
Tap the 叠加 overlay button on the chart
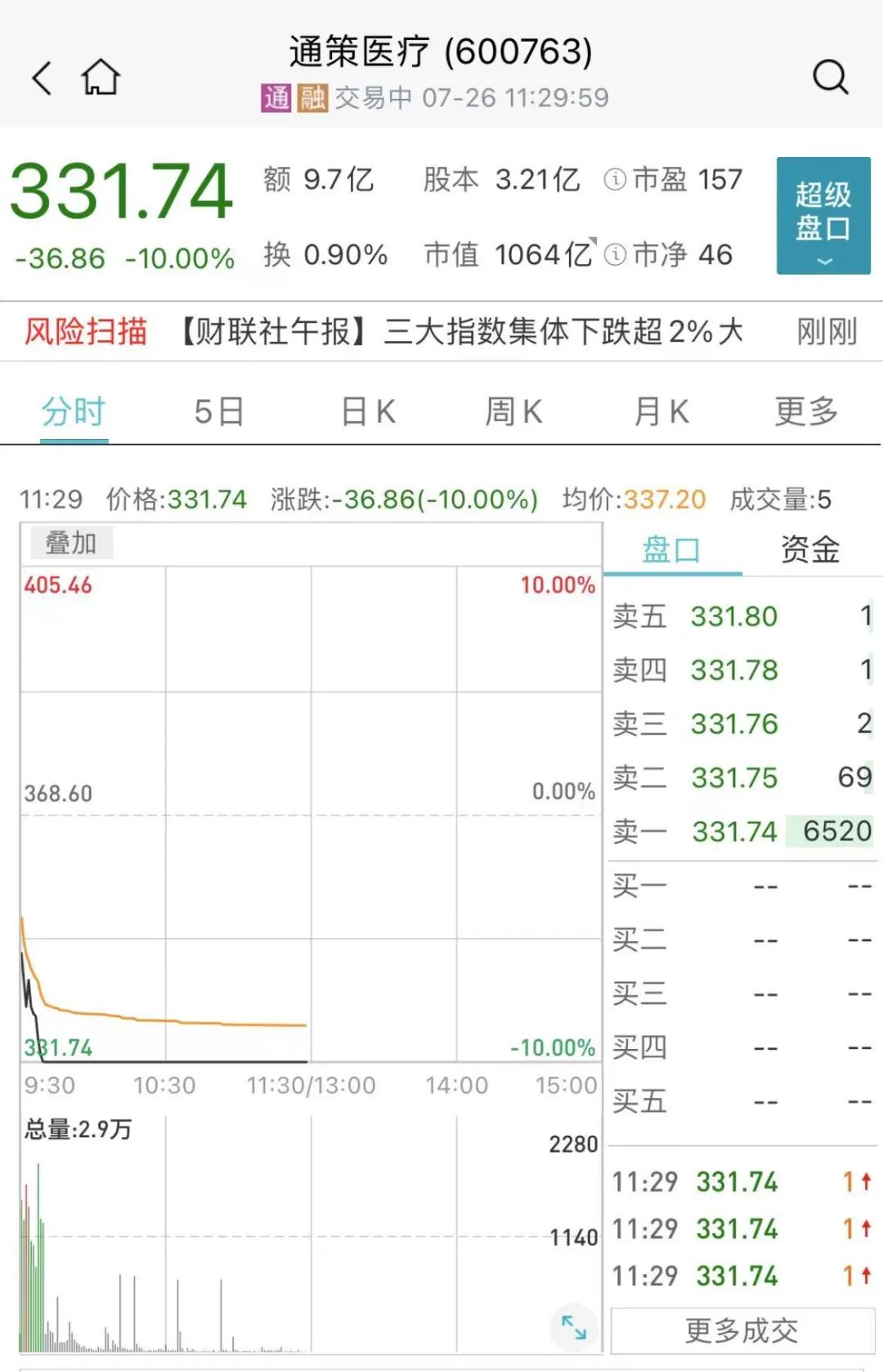pyautogui.click(x=70, y=543)
